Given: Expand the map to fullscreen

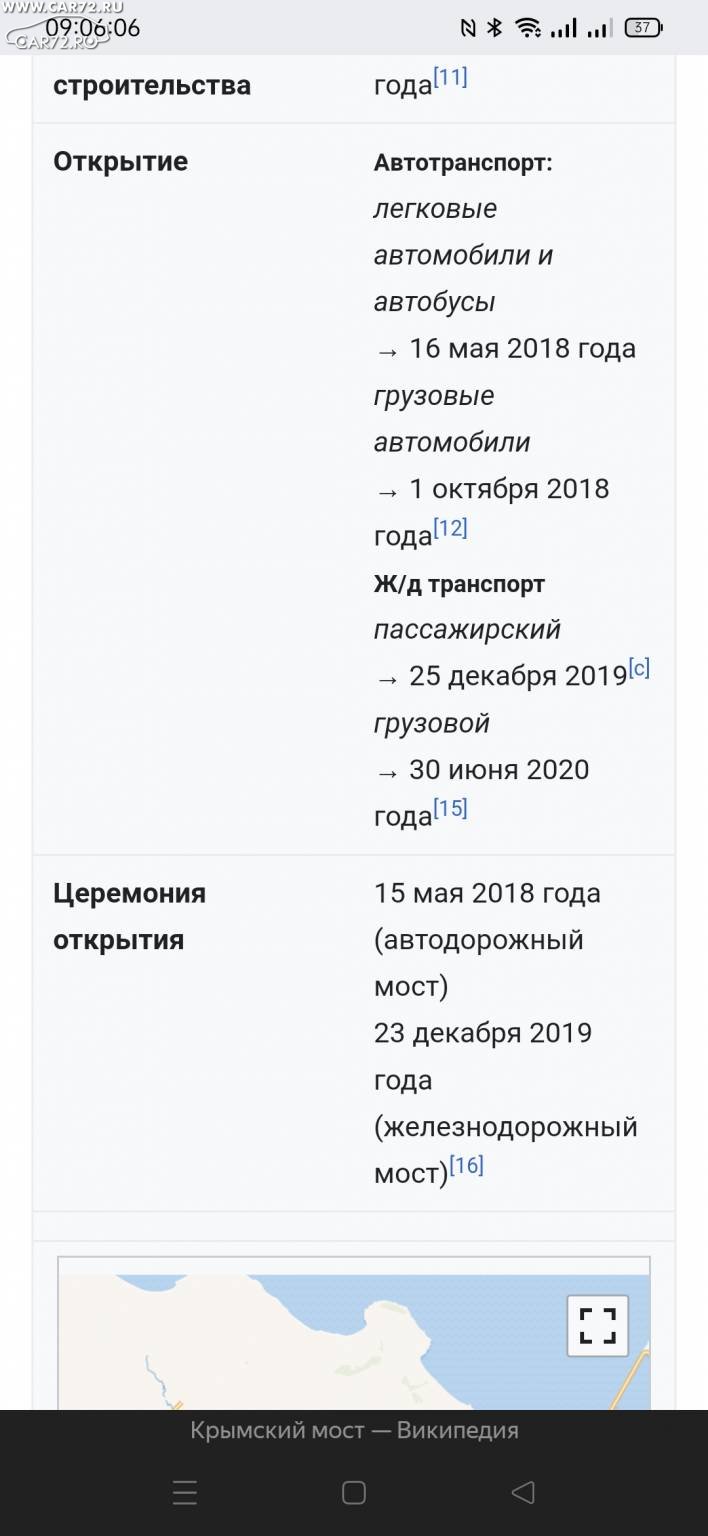Looking at the screenshot, I should click(598, 1326).
